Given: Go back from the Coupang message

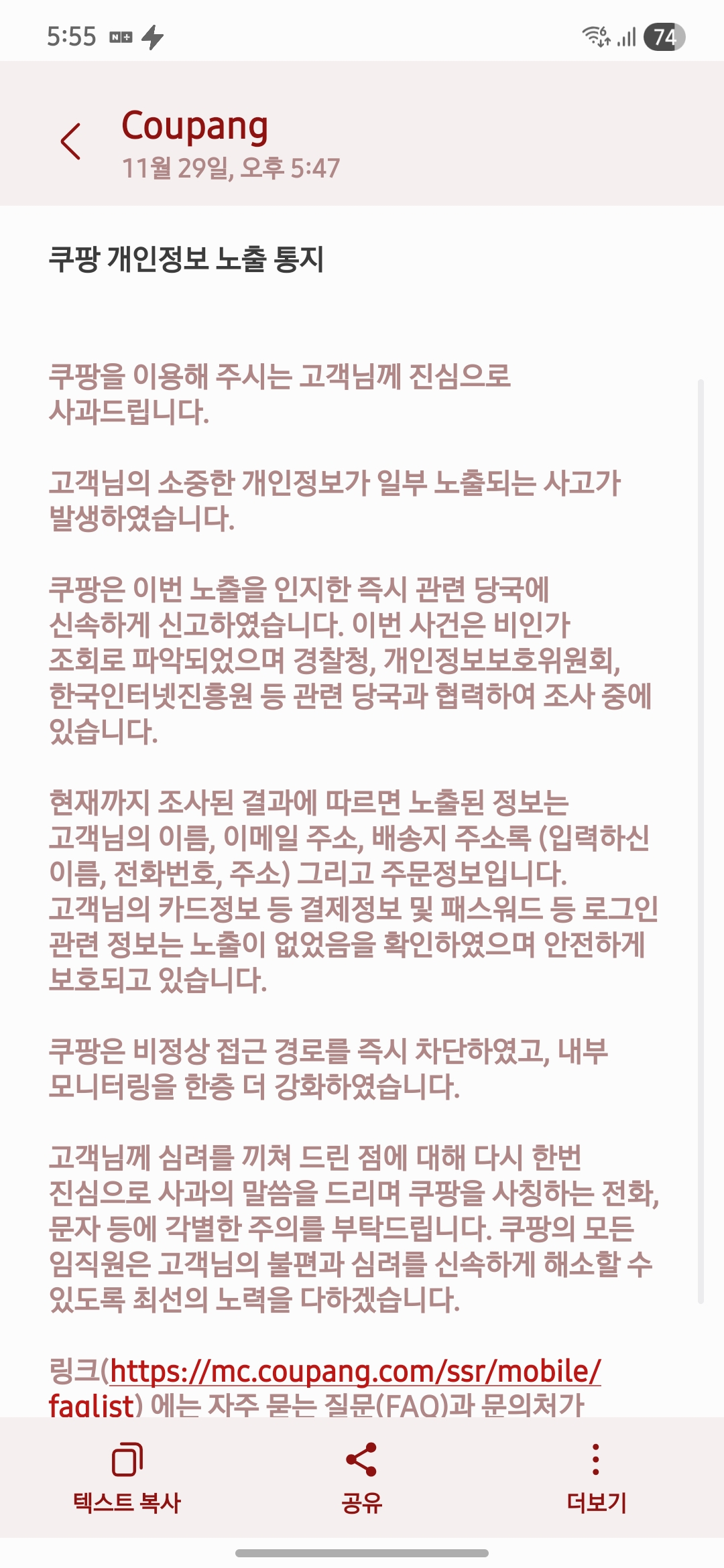Looking at the screenshot, I should 70,141.
